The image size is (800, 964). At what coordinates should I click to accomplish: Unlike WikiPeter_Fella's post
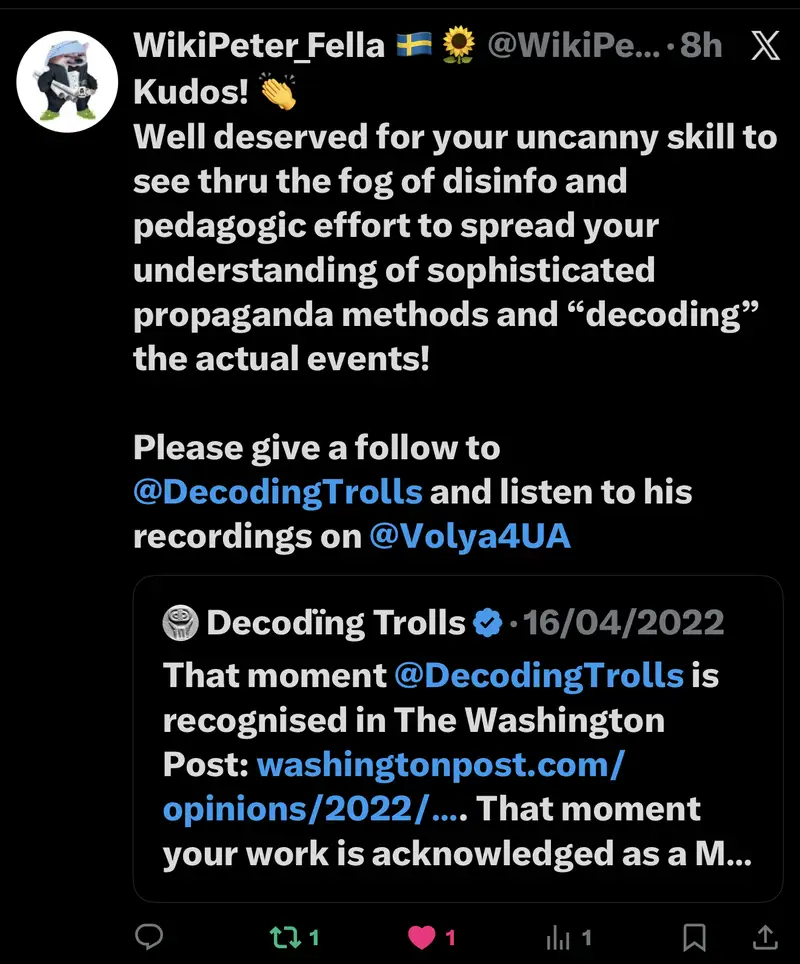tap(423, 936)
